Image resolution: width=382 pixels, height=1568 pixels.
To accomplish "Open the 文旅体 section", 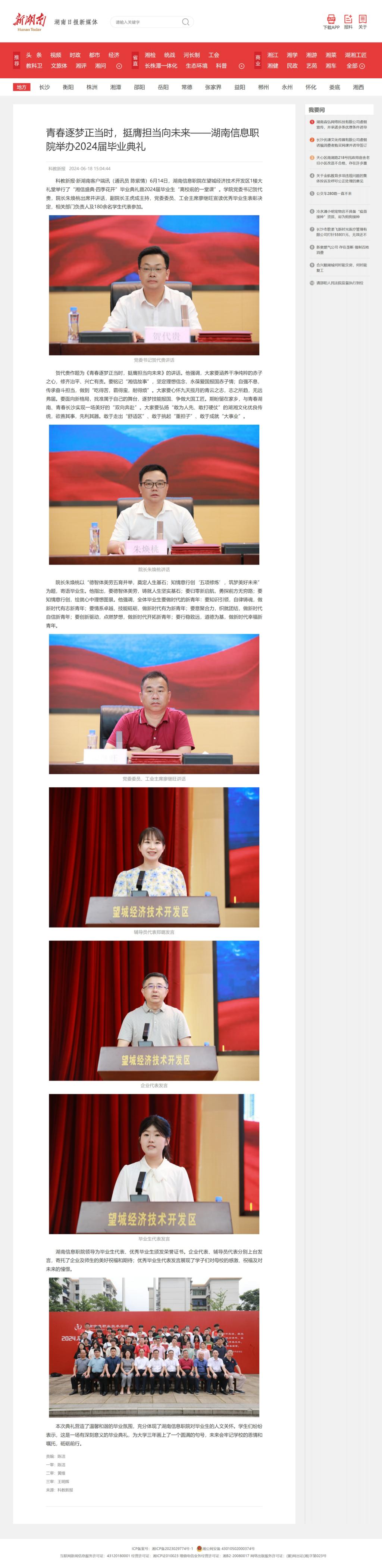I will pos(59,66).
